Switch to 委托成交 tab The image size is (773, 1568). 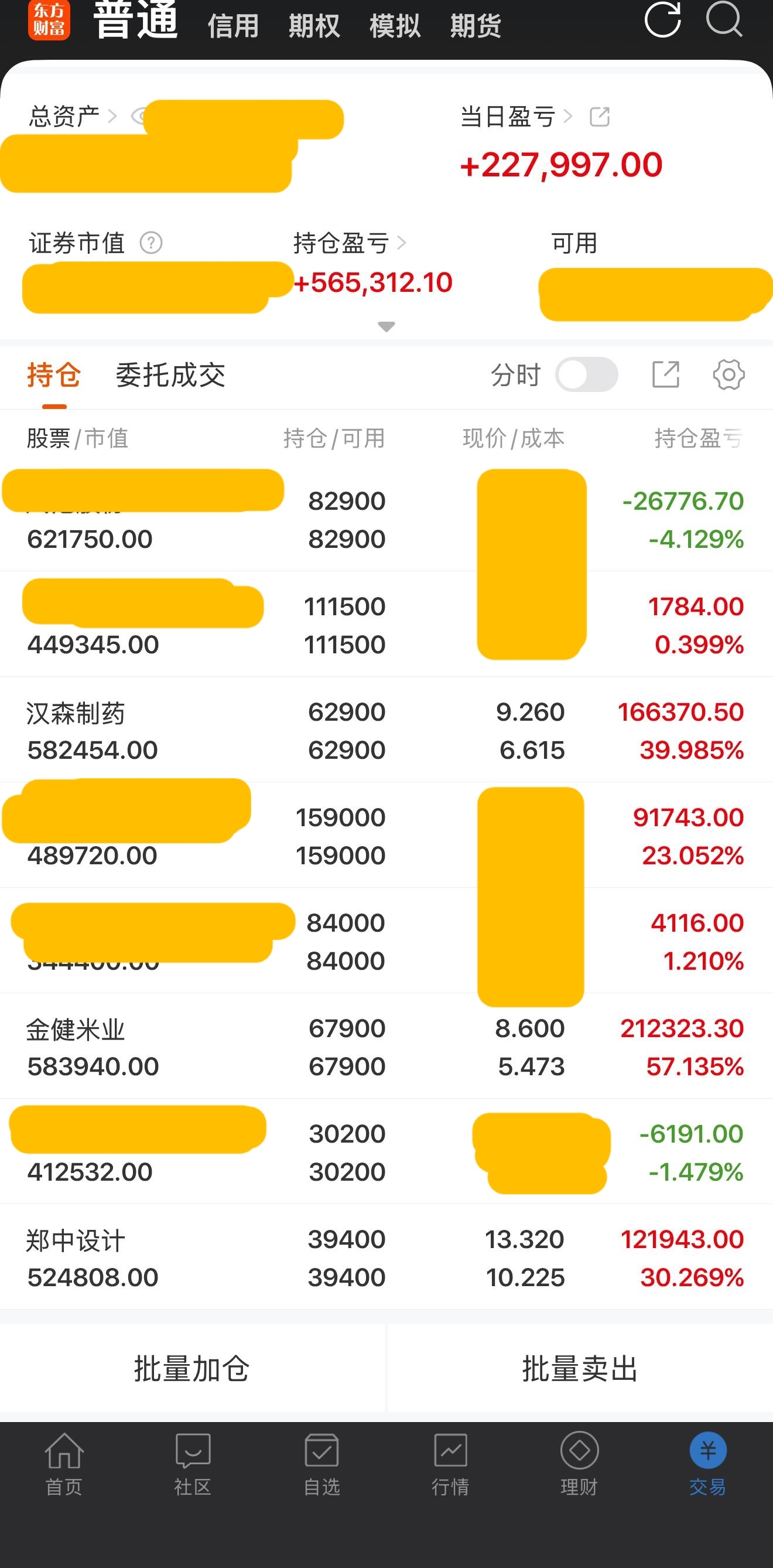point(170,375)
